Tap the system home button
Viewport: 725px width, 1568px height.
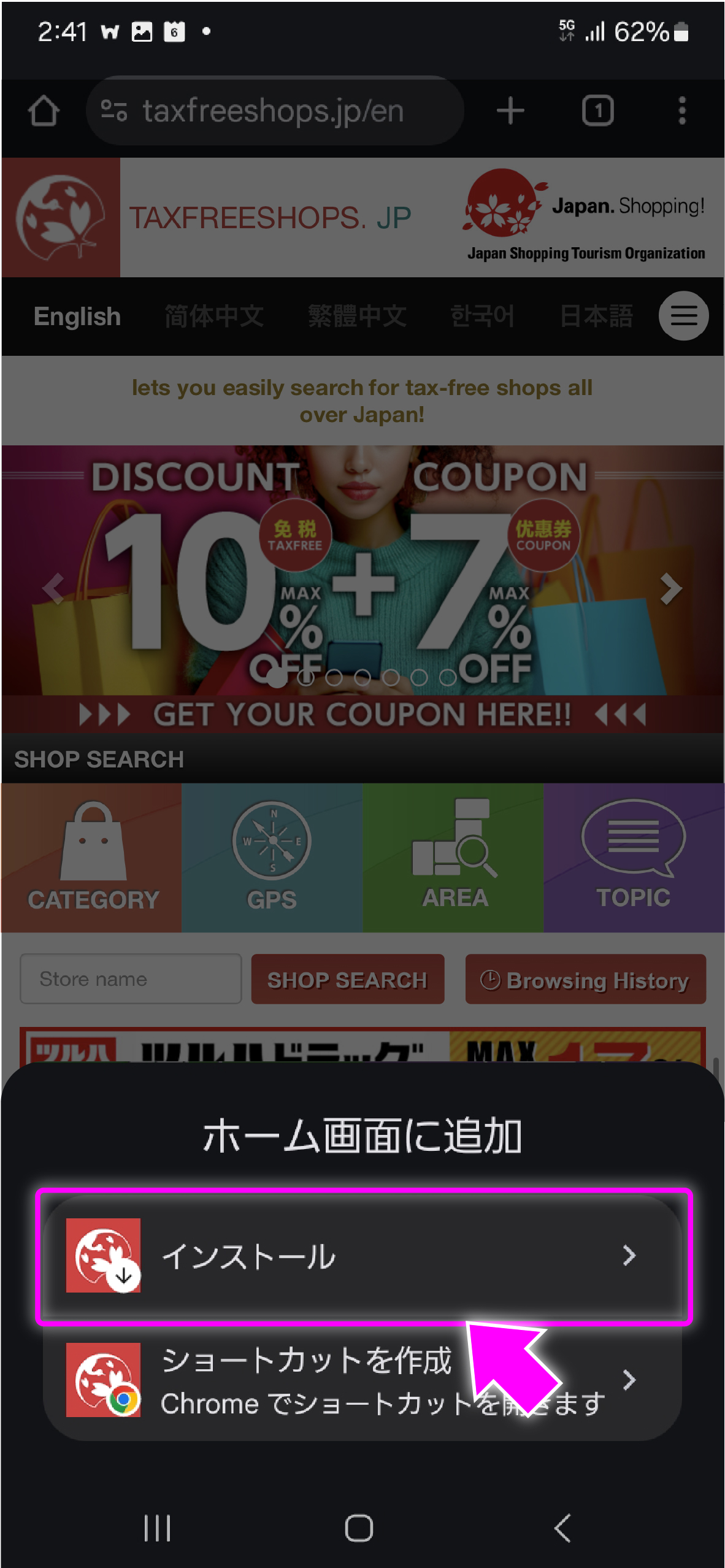point(359,1528)
